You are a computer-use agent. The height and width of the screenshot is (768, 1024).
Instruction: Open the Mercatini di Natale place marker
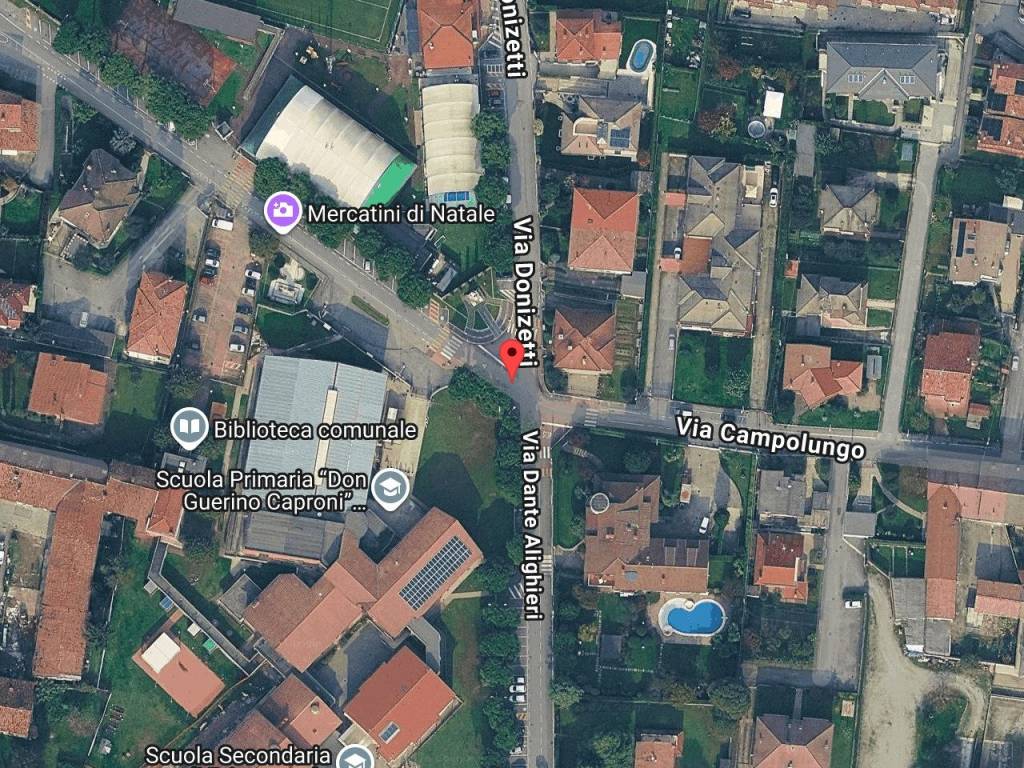[x=283, y=212]
